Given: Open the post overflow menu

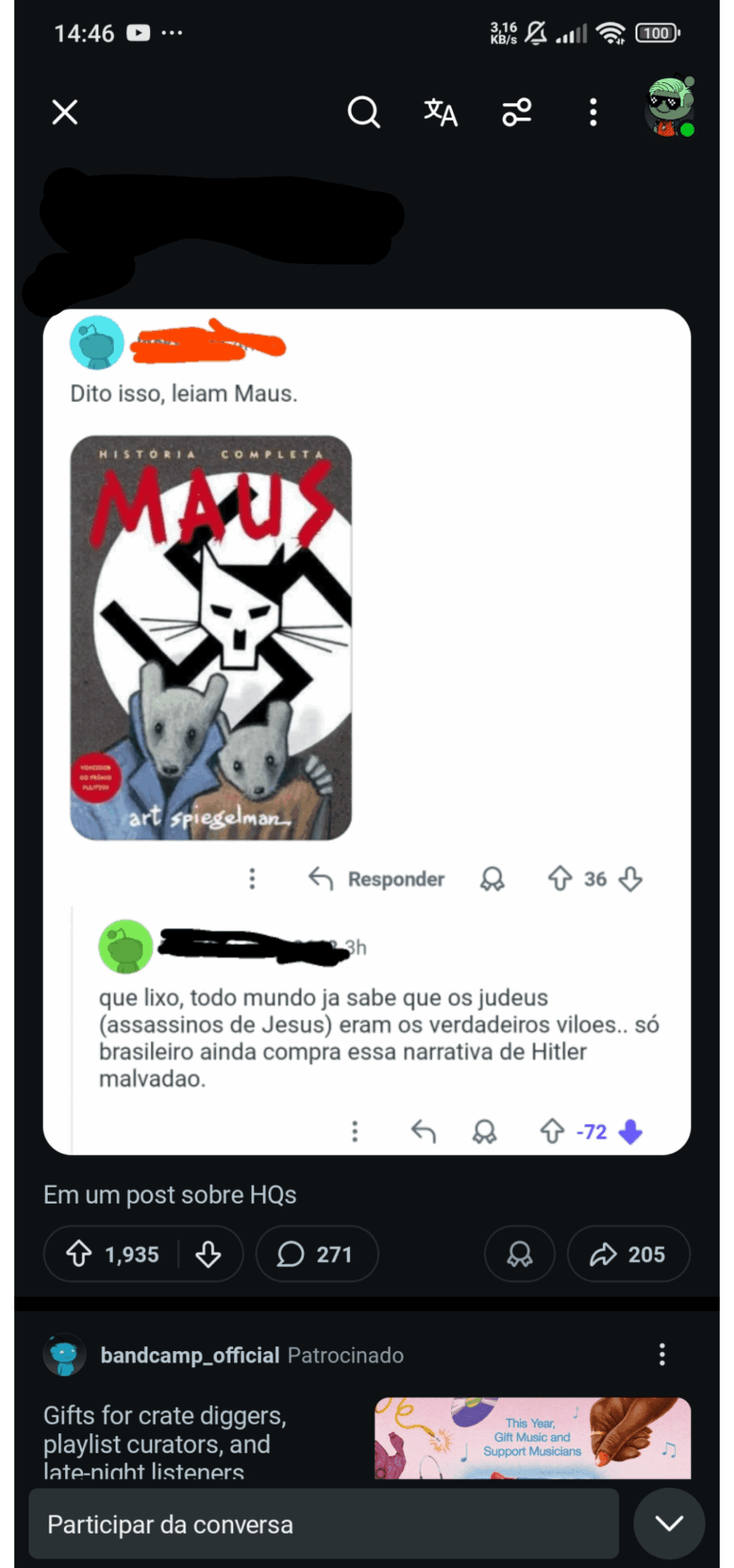Looking at the screenshot, I should click(594, 113).
